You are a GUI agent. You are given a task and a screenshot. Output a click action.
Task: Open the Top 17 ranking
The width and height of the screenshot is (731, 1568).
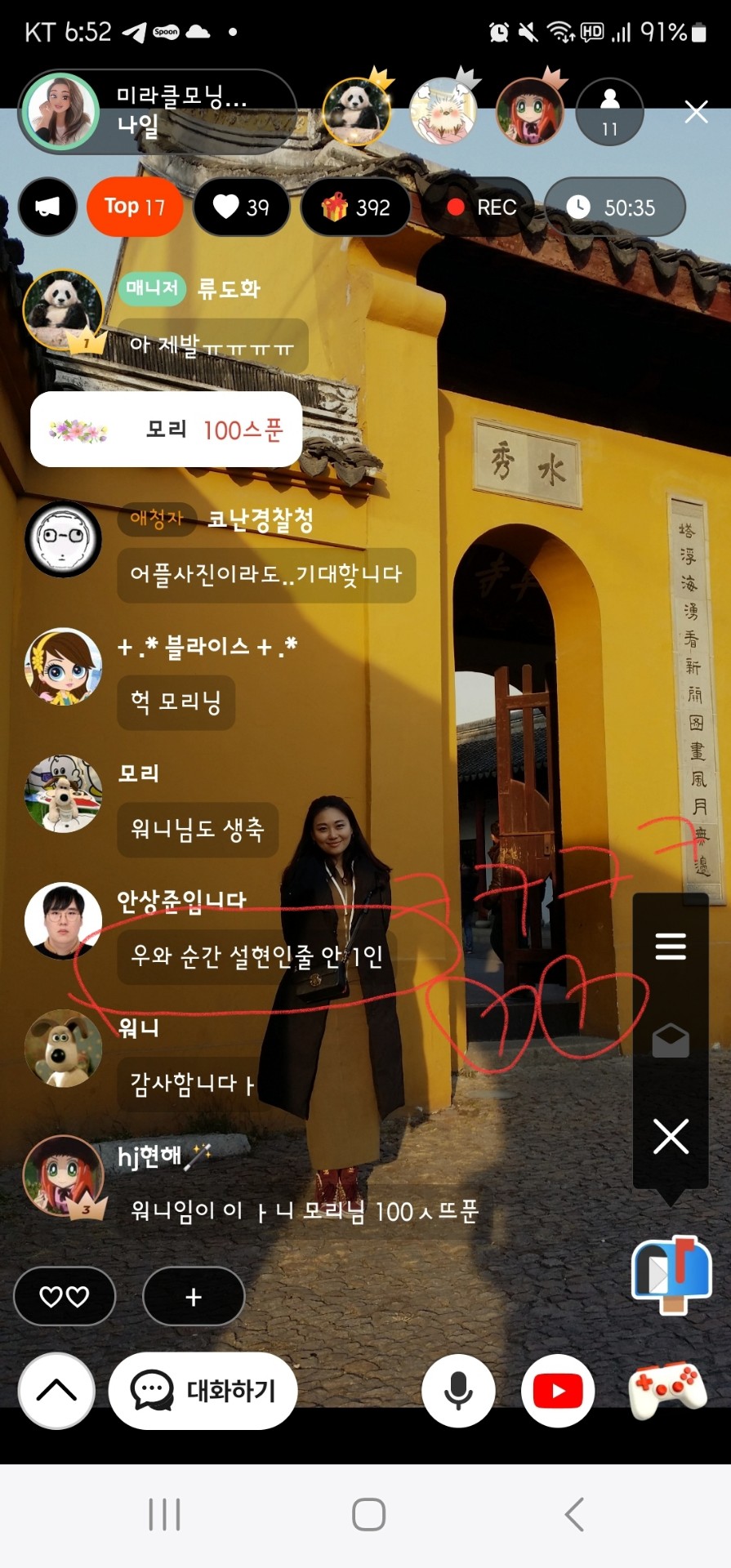(134, 207)
